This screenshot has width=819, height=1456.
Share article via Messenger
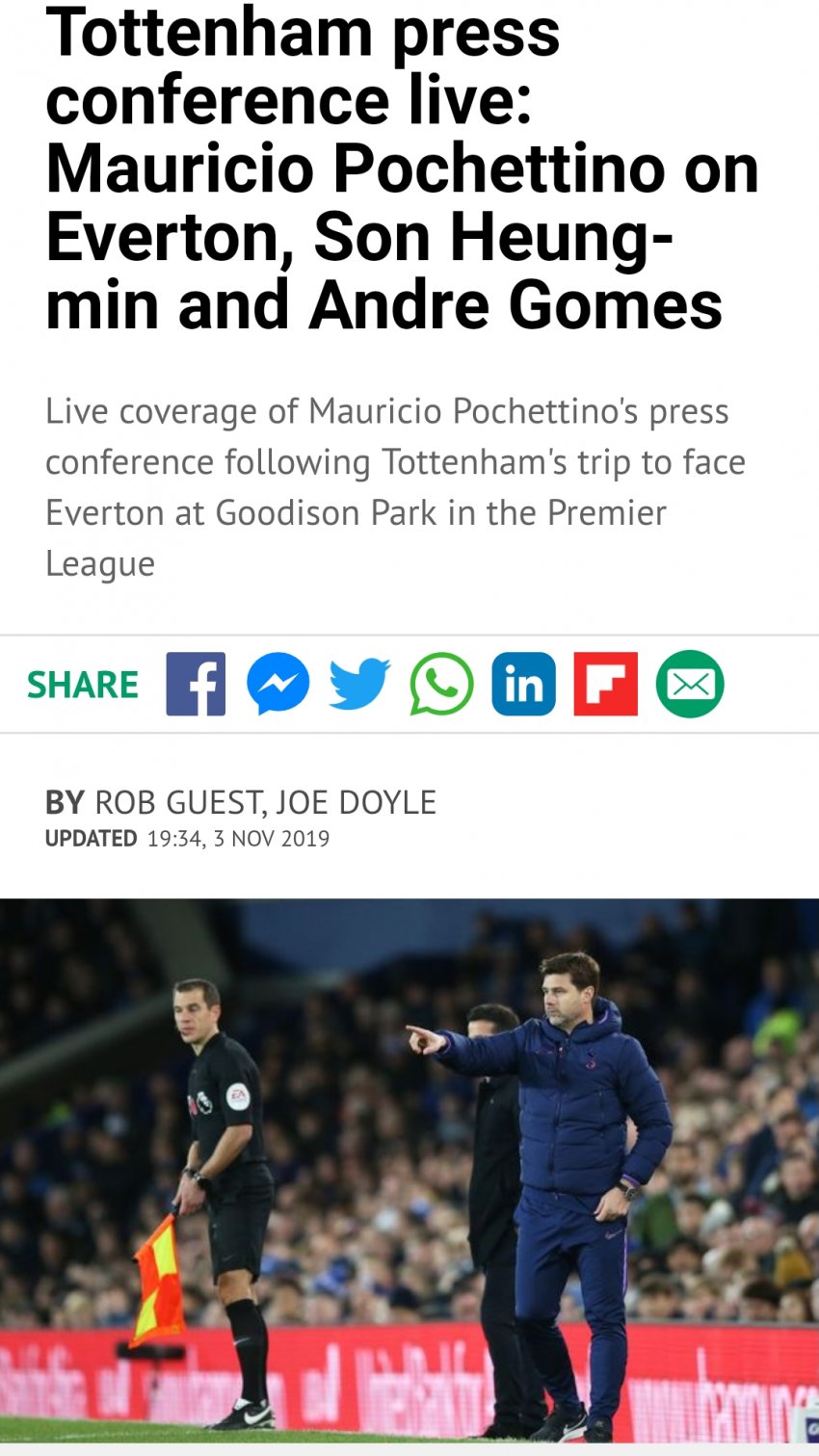[278, 684]
